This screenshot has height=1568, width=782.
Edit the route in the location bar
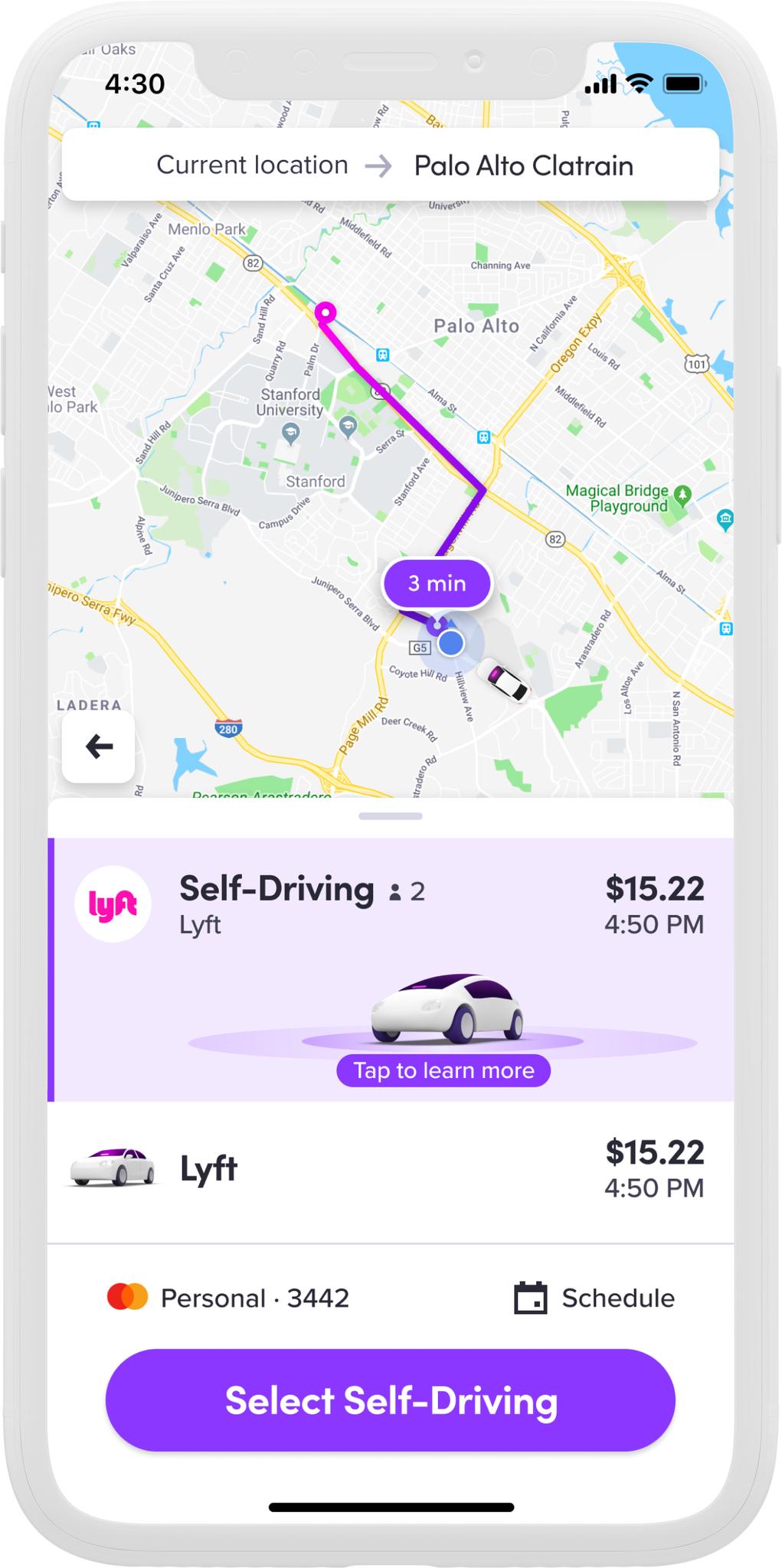(x=391, y=165)
